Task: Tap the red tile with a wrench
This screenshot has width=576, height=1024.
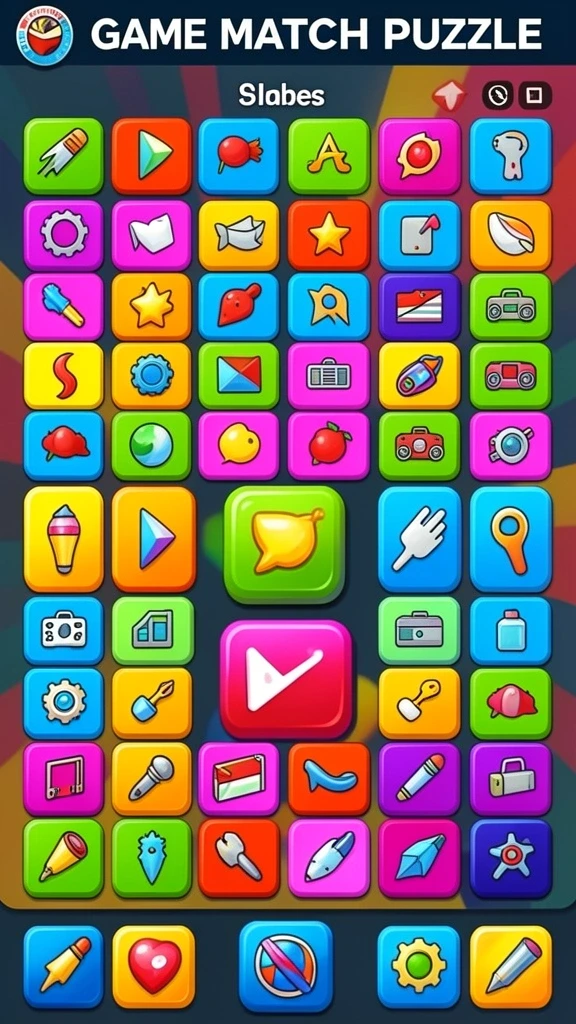Action: pyautogui.click(x=239, y=858)
